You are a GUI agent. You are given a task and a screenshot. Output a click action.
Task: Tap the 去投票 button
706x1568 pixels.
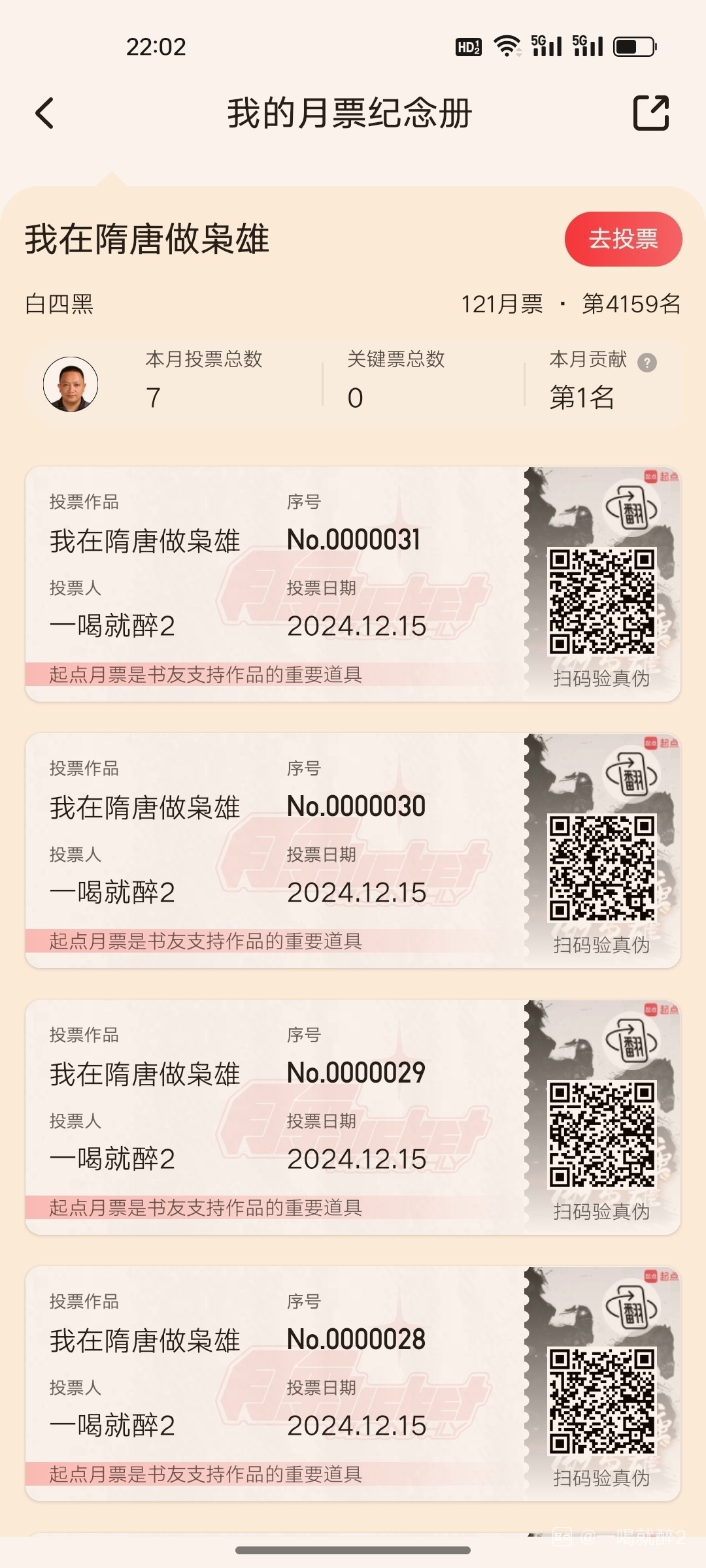(x=623, y=239)
